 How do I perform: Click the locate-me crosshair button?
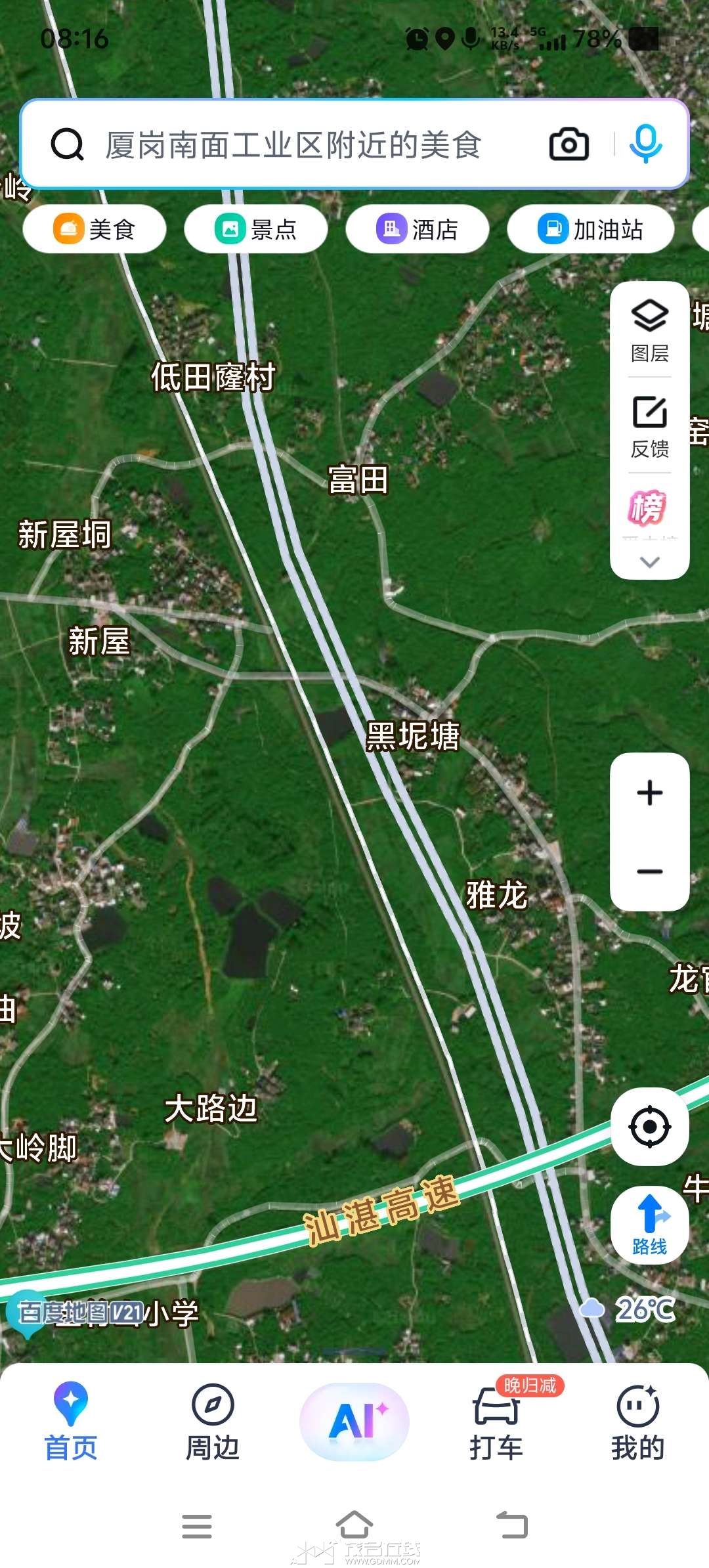(x=650, y=1125)
